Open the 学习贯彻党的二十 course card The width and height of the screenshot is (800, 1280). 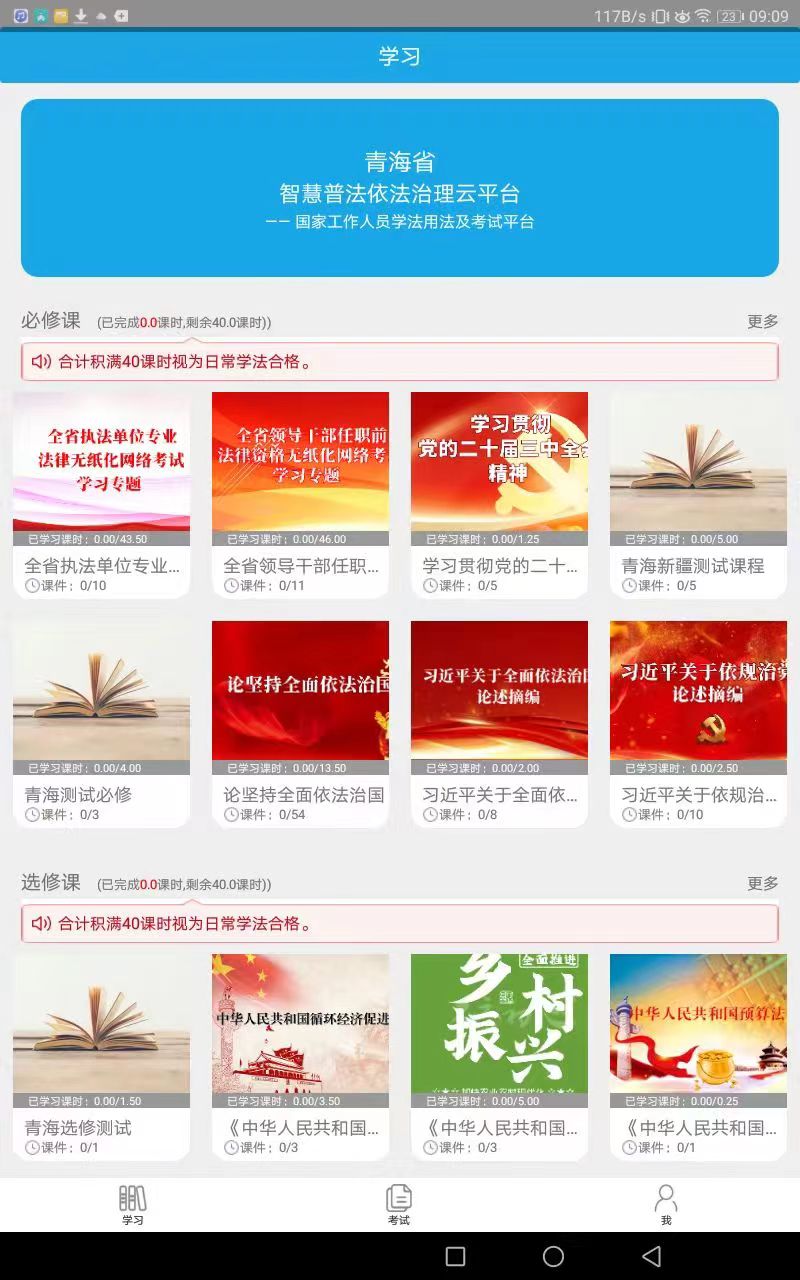click(x=499, y=494)
